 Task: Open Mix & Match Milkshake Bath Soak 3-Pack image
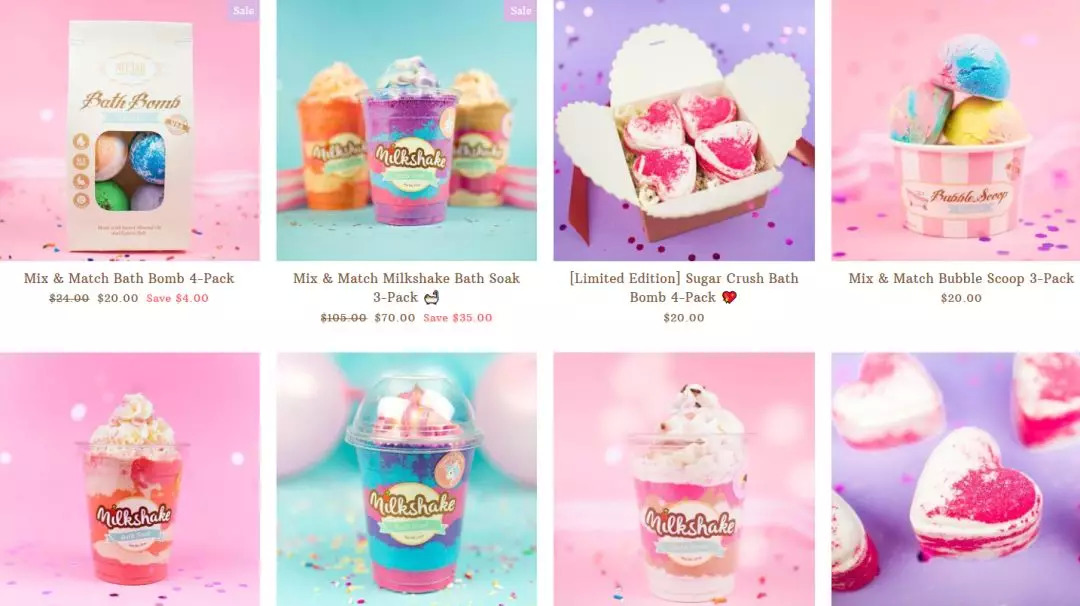(406, 130)
